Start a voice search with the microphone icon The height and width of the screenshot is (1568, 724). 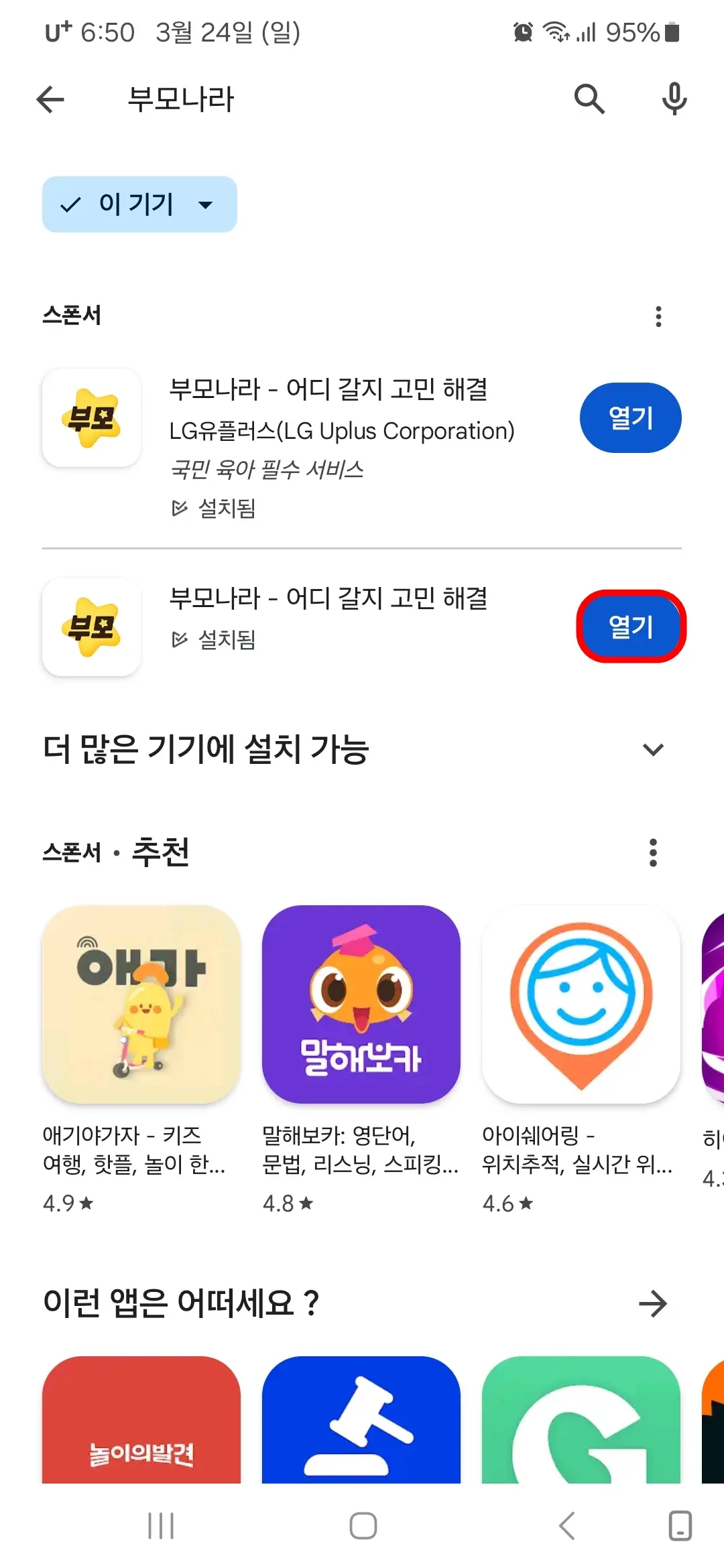click(674, 99)
